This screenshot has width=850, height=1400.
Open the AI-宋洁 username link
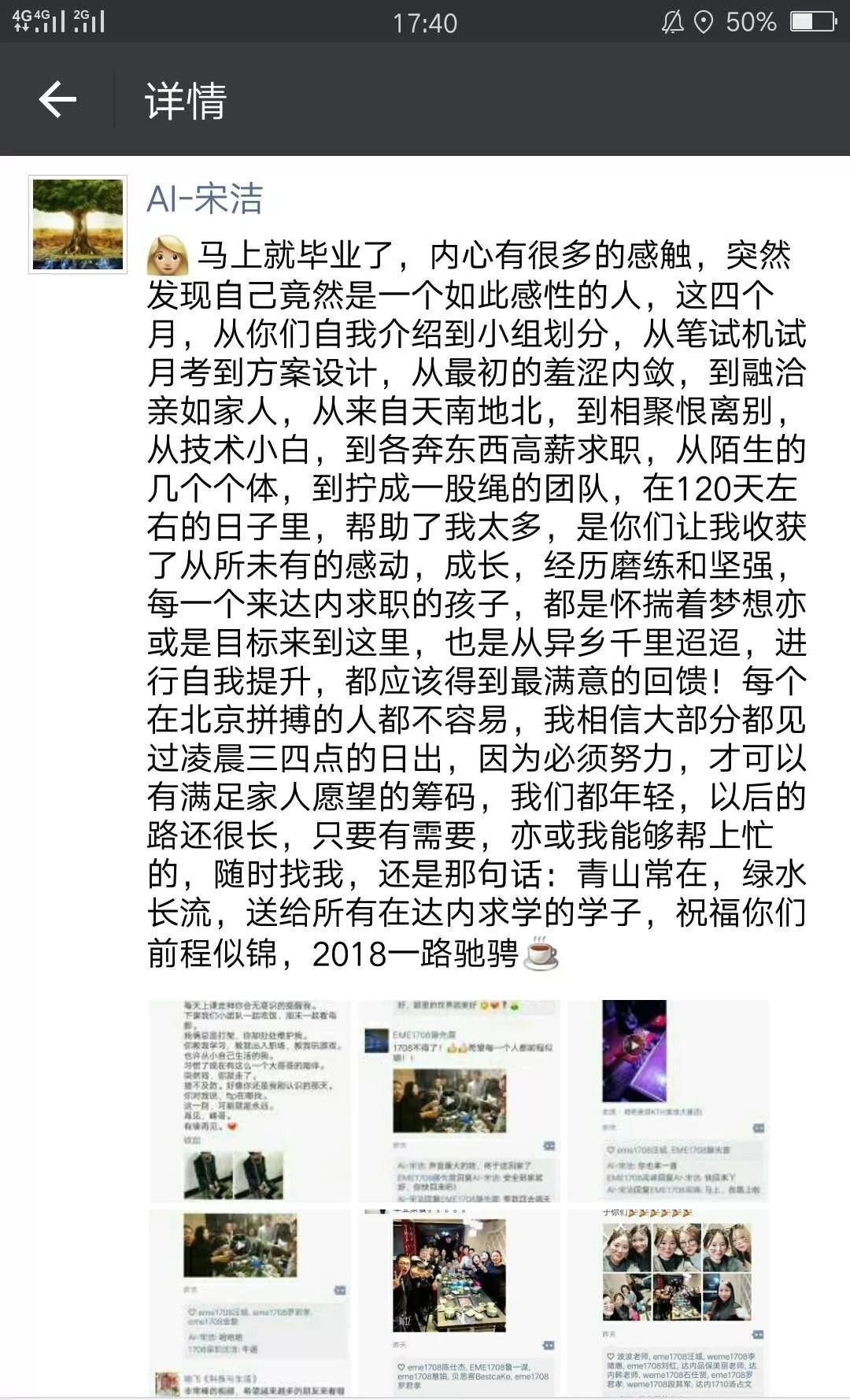tap(205, 198)
